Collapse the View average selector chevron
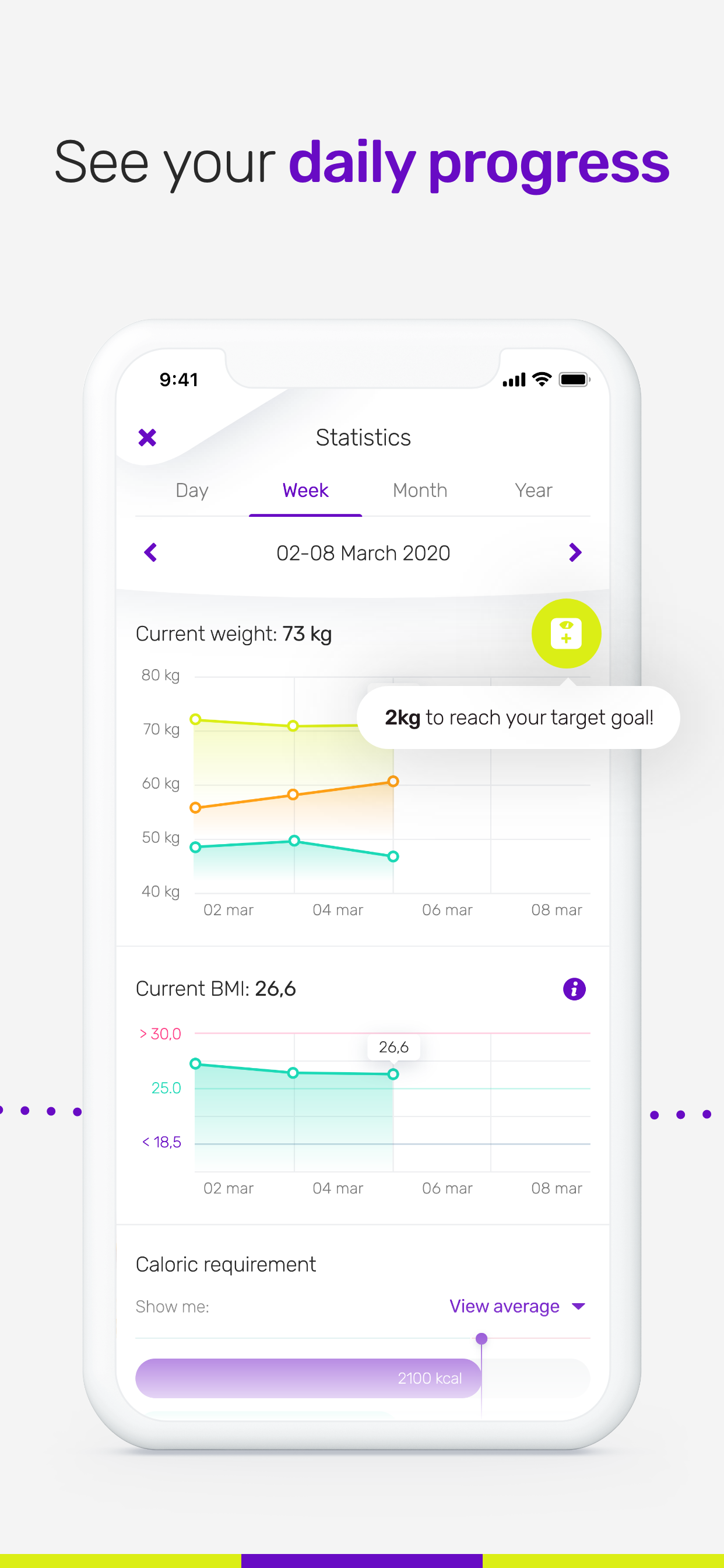The image size is (724, 1568). (x=578, y=1306)
